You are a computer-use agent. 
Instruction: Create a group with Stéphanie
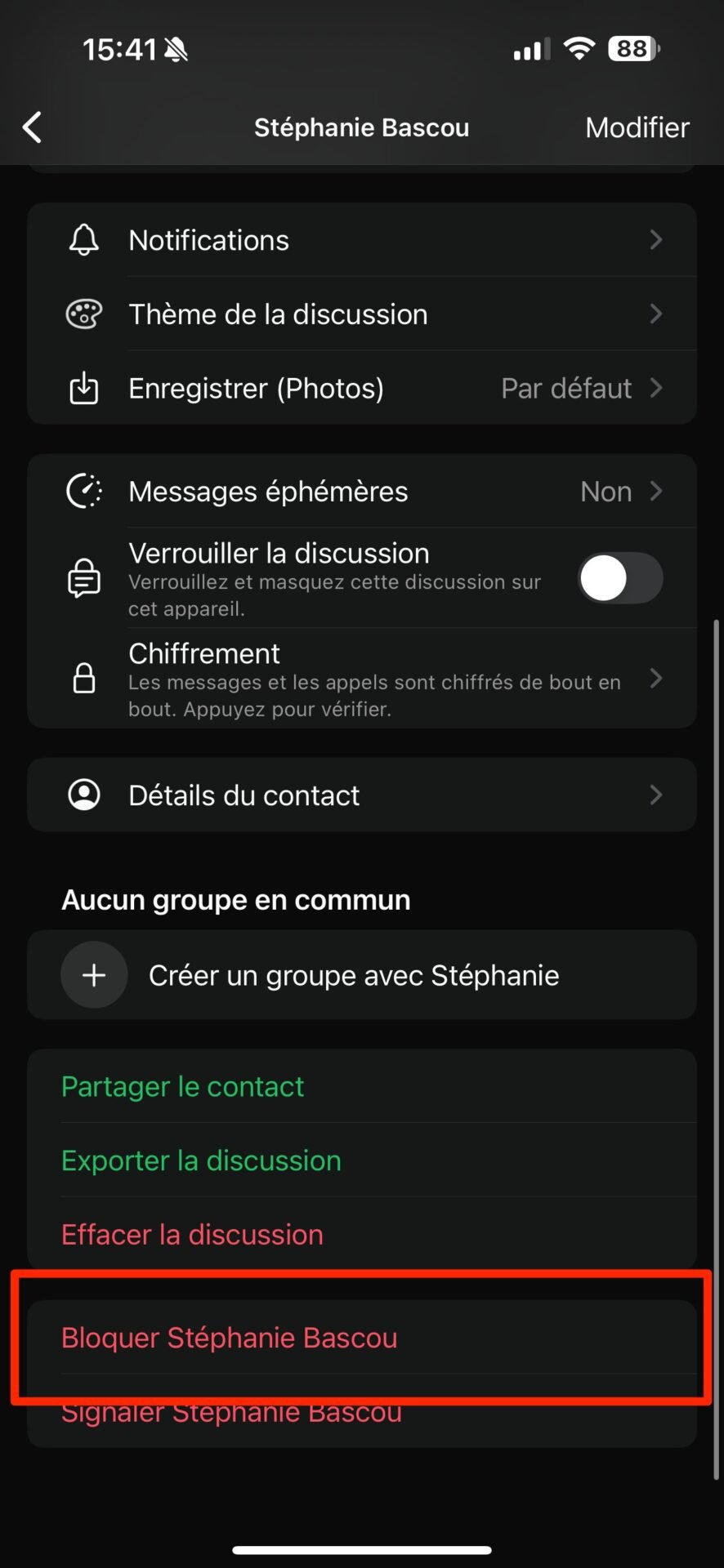coord(362,975)
